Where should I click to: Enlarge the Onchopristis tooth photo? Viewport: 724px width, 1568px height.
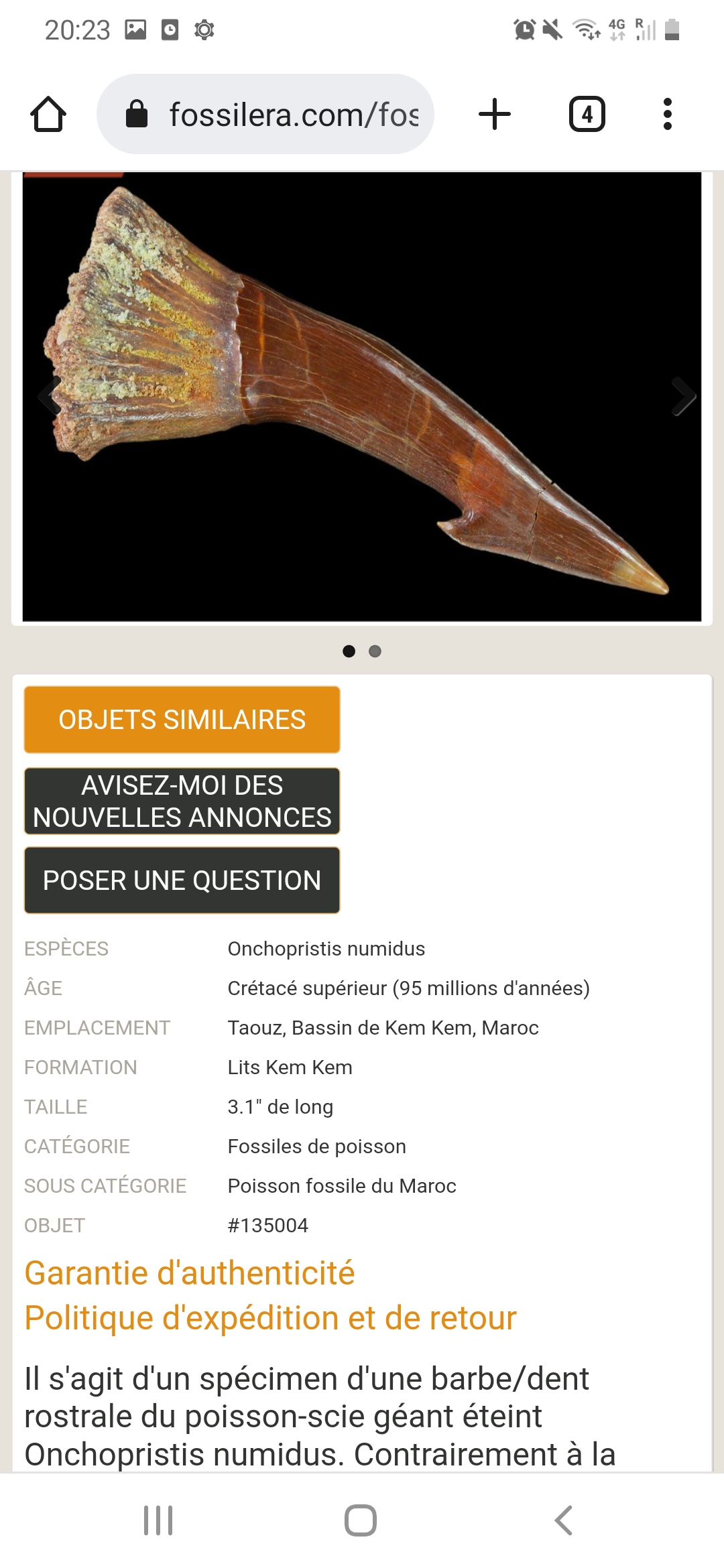point(362,397)
